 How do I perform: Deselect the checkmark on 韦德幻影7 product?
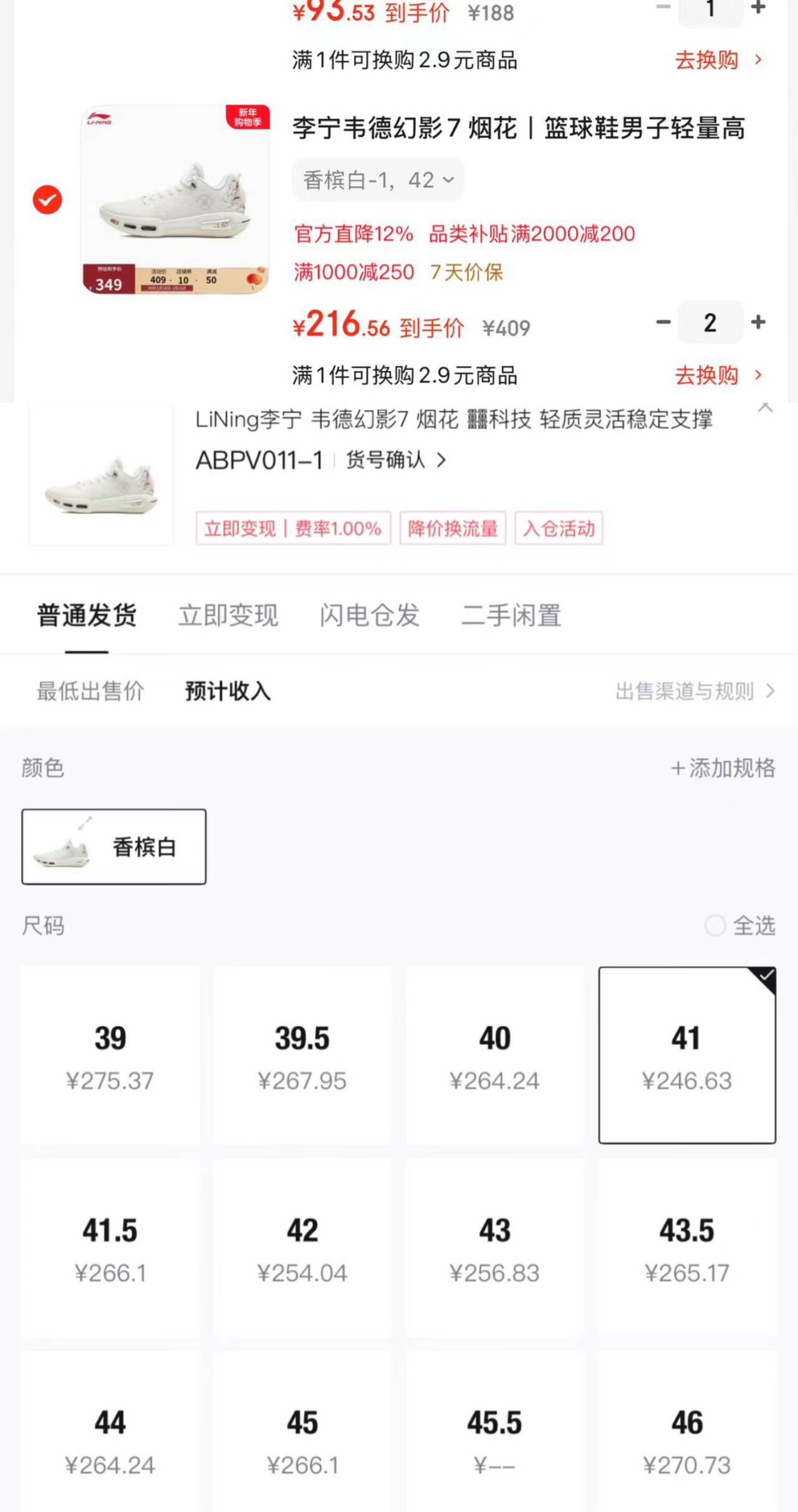point(47,200)
